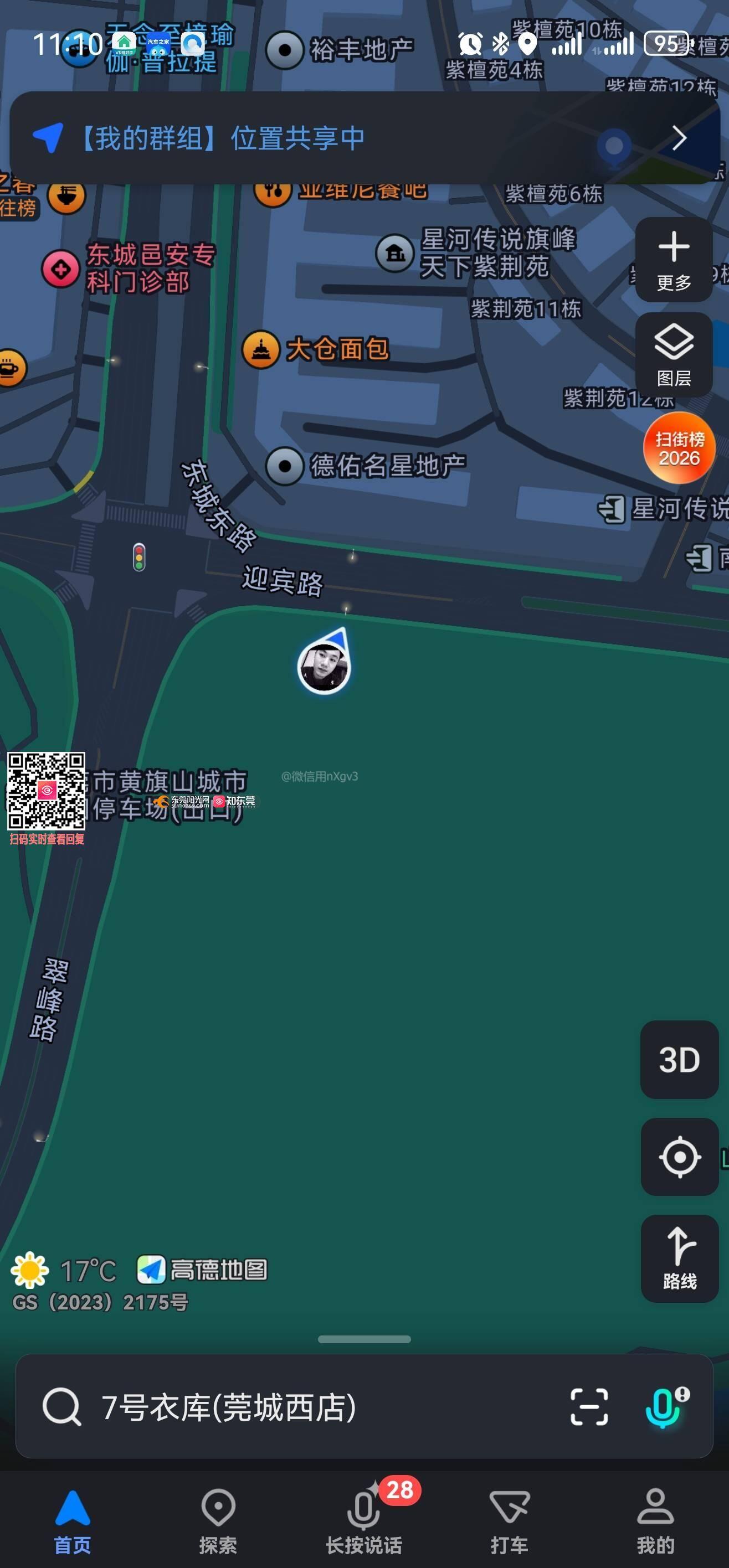
Task: Select the 德佑名星地产 map marker
Action: click(x=285, y=466)
